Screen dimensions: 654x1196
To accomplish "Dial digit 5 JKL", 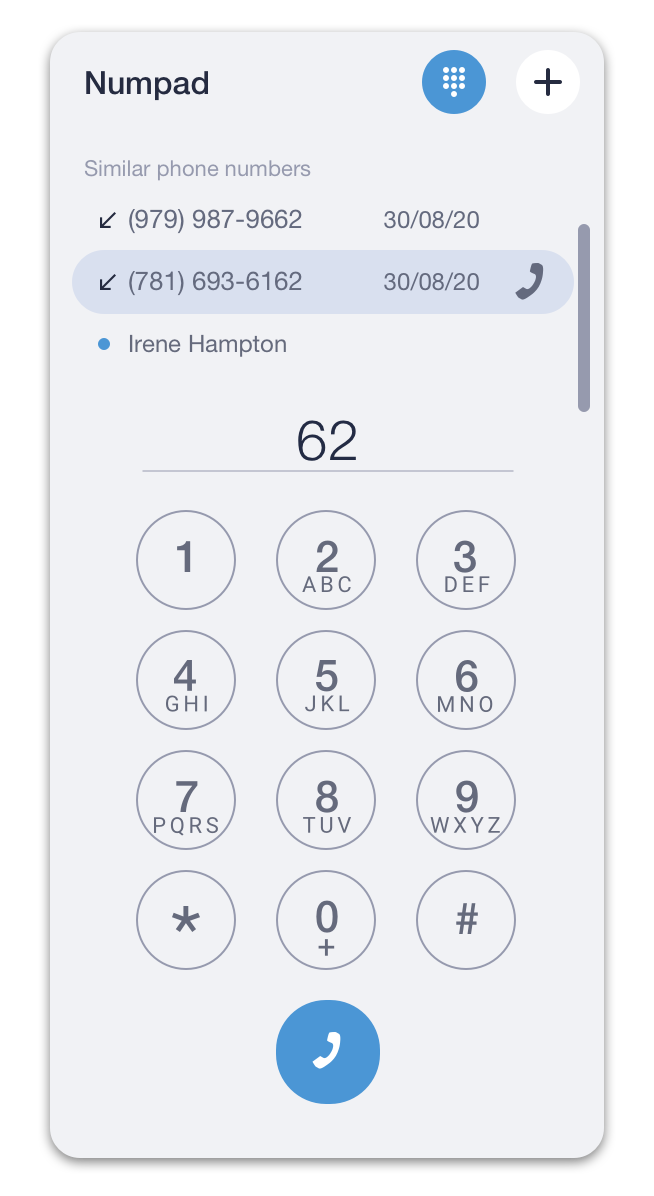I will [326, 680].
